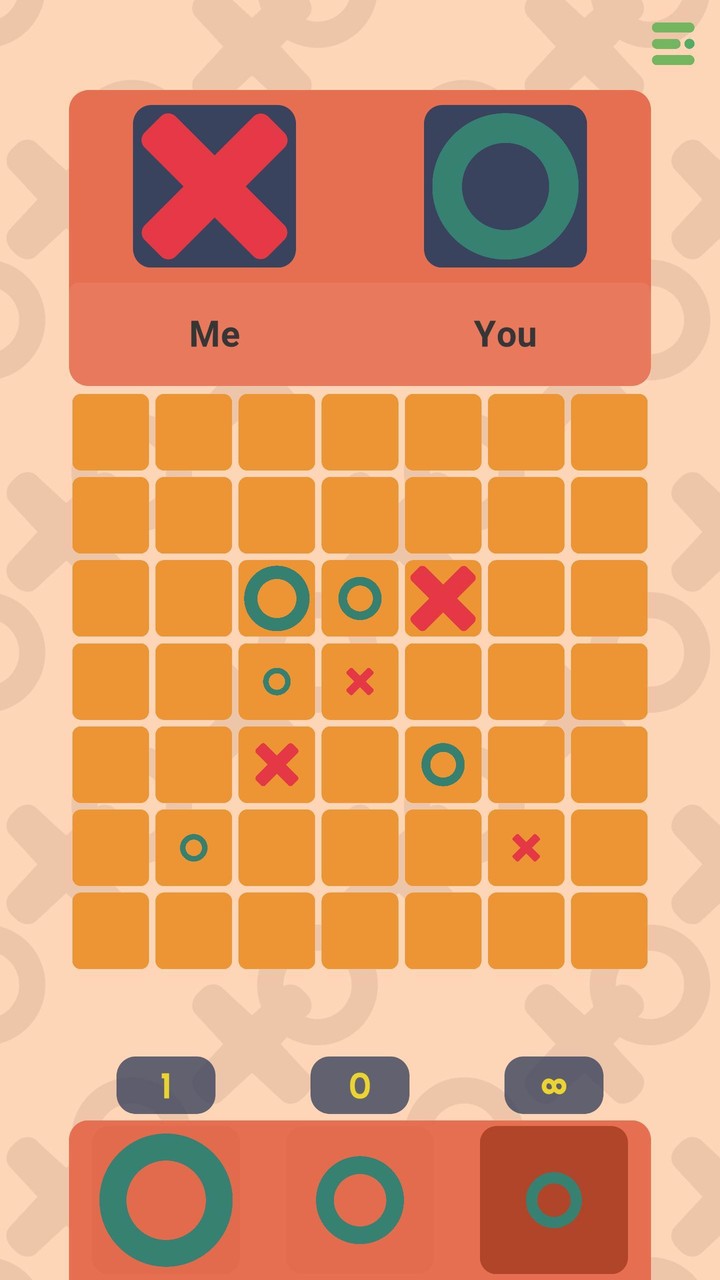Place a piece in the bottom-right grid cell
The width and height of the screenshot is (720, 1280).
(610, 930)
